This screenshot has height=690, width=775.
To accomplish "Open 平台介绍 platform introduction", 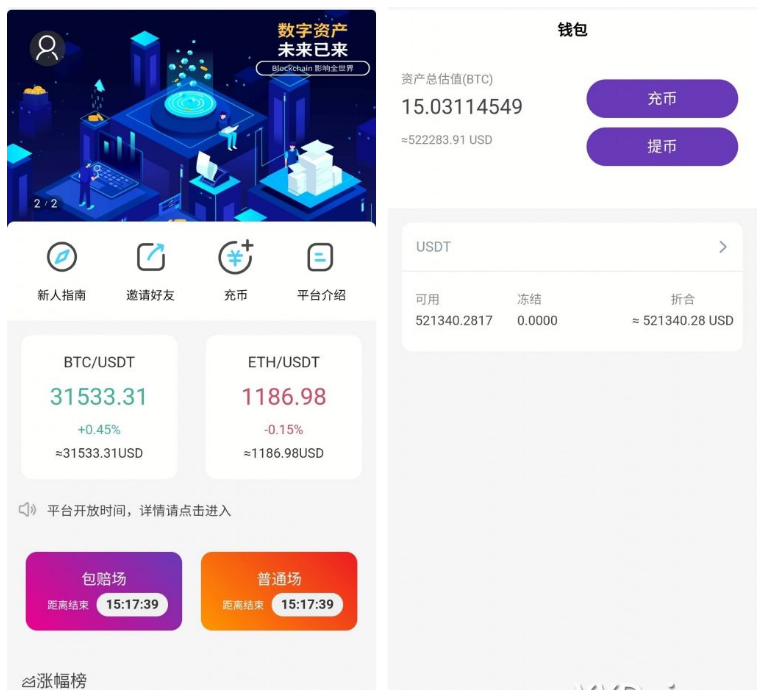I will click(x=321, y=271).
